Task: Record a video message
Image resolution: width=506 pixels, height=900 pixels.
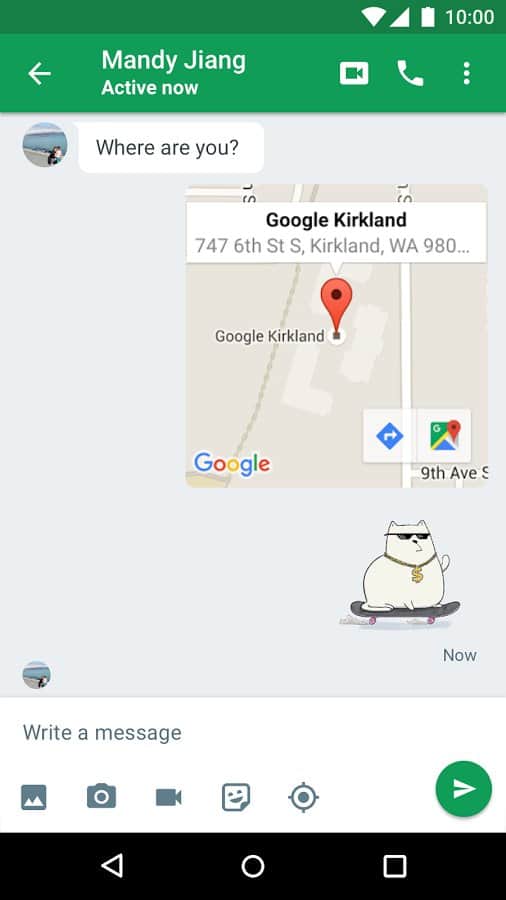Action: pos(169,797)
